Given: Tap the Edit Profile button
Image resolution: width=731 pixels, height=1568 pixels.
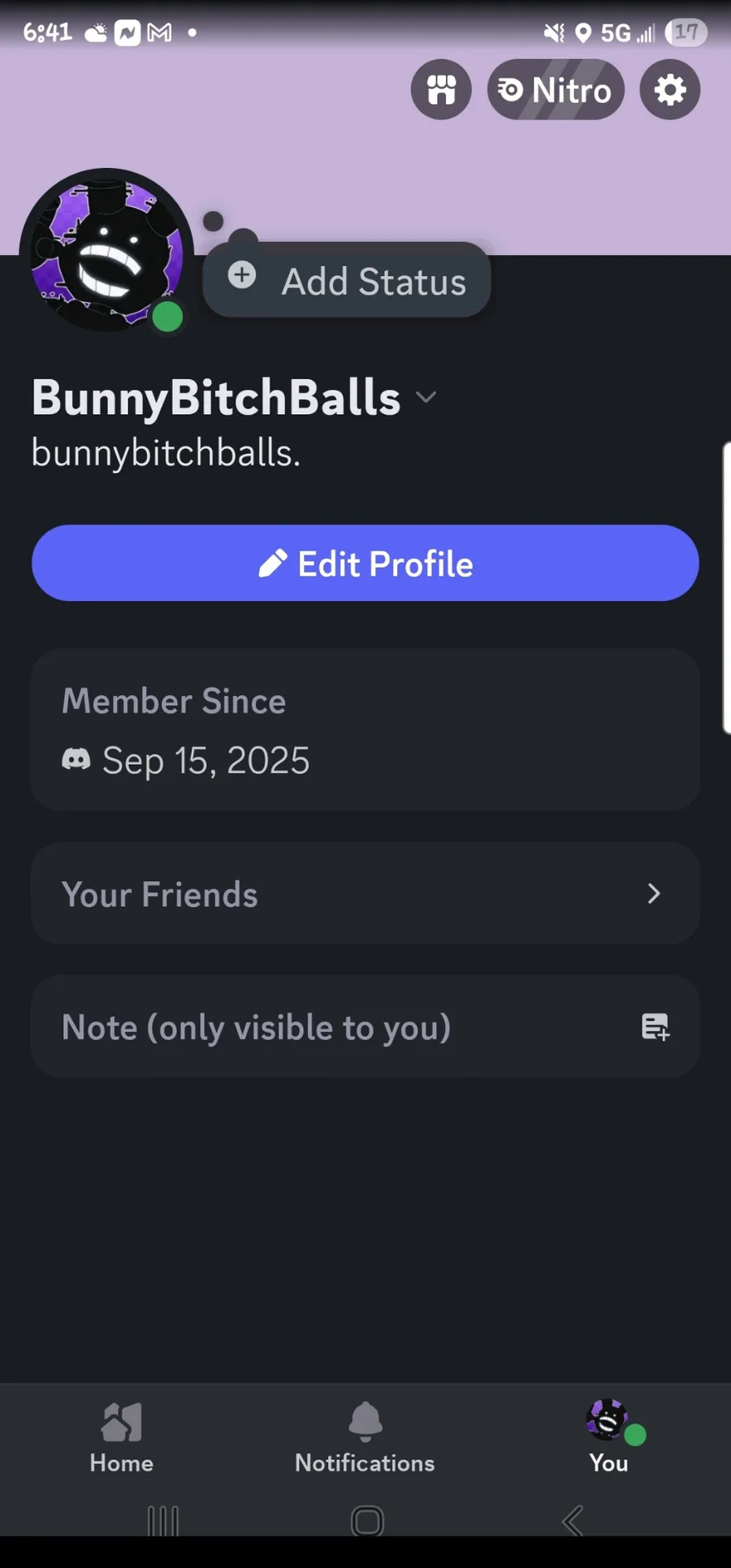Looking at the screenshot, I should (x=365, y=563).
